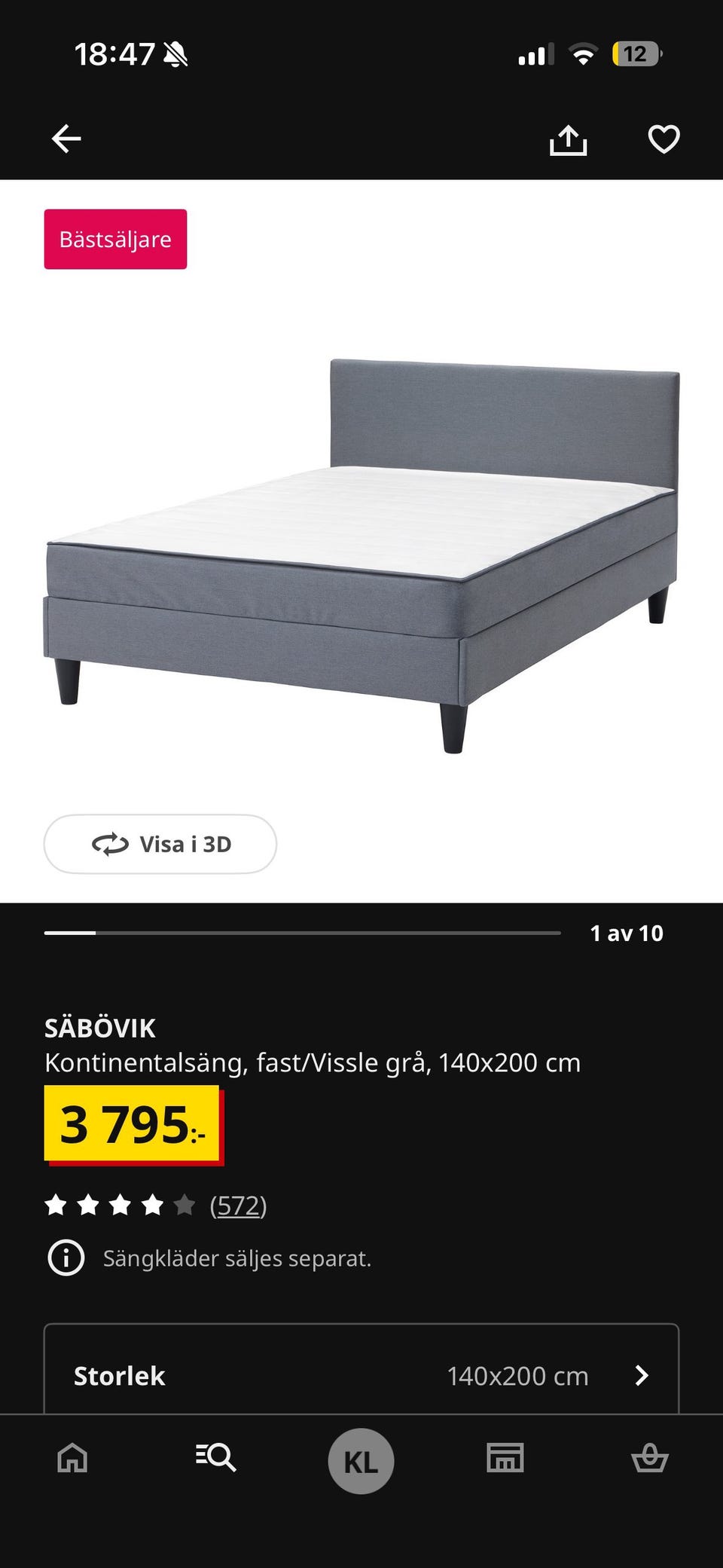Image resolution: width=723 pixels, height=1568 pixels.
Task: Open the reviews via the (572) link
Action: point(239,1204)
